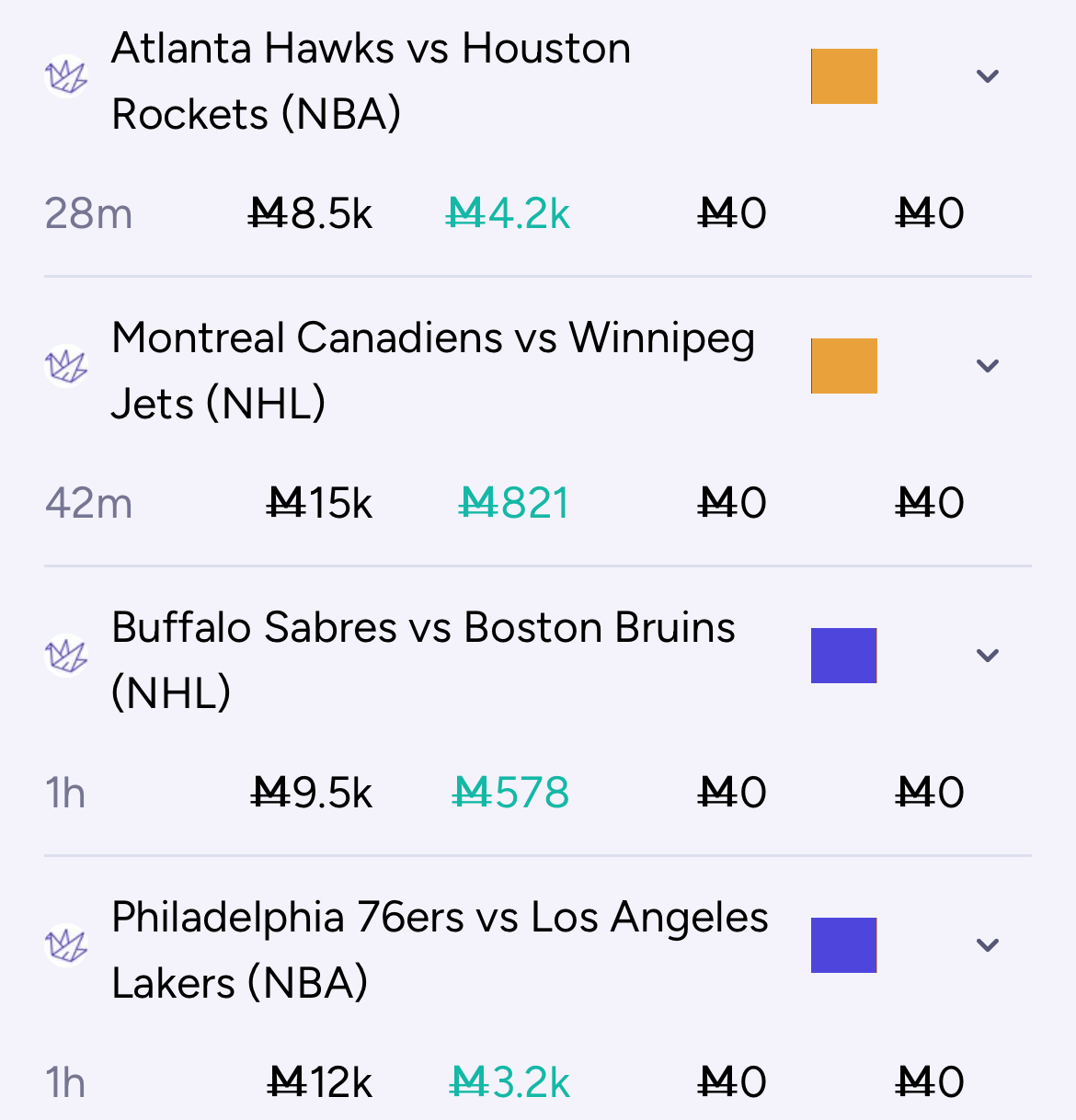Expand the Montreal Canadiens vs Winnipeg Jets chevron

click(988, 366)
